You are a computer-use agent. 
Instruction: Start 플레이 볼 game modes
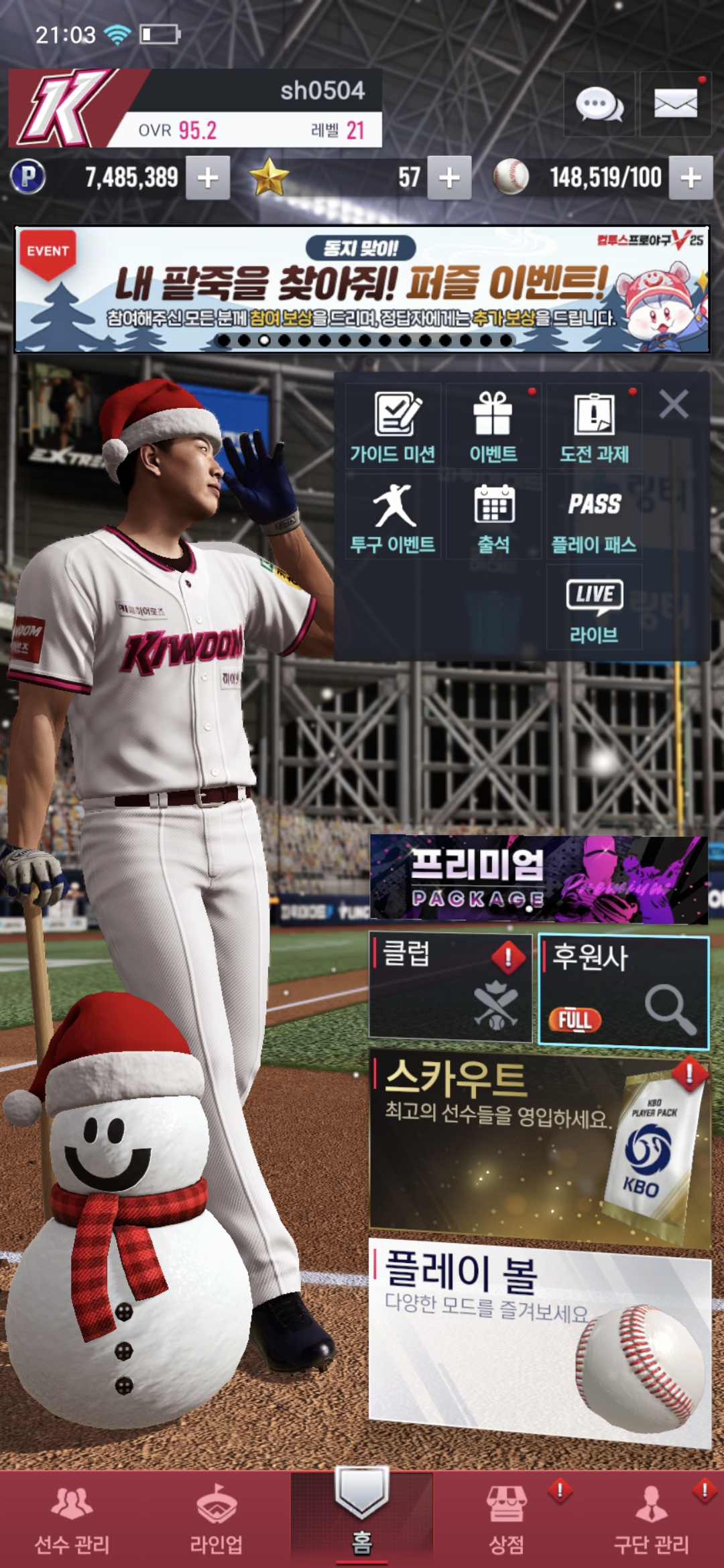coord(539,1340)
